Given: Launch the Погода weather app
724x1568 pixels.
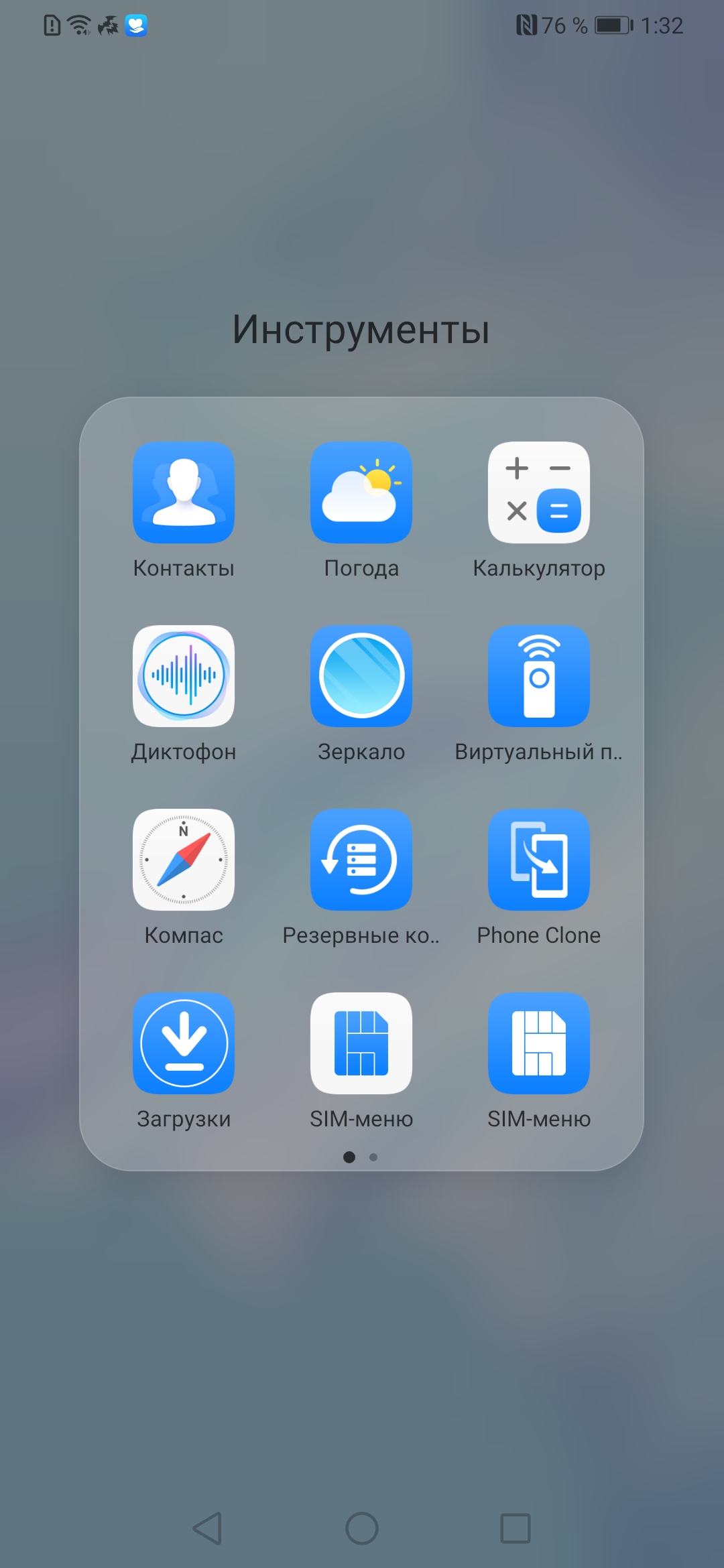Looking at the screenshot, I should pos(361,493).
